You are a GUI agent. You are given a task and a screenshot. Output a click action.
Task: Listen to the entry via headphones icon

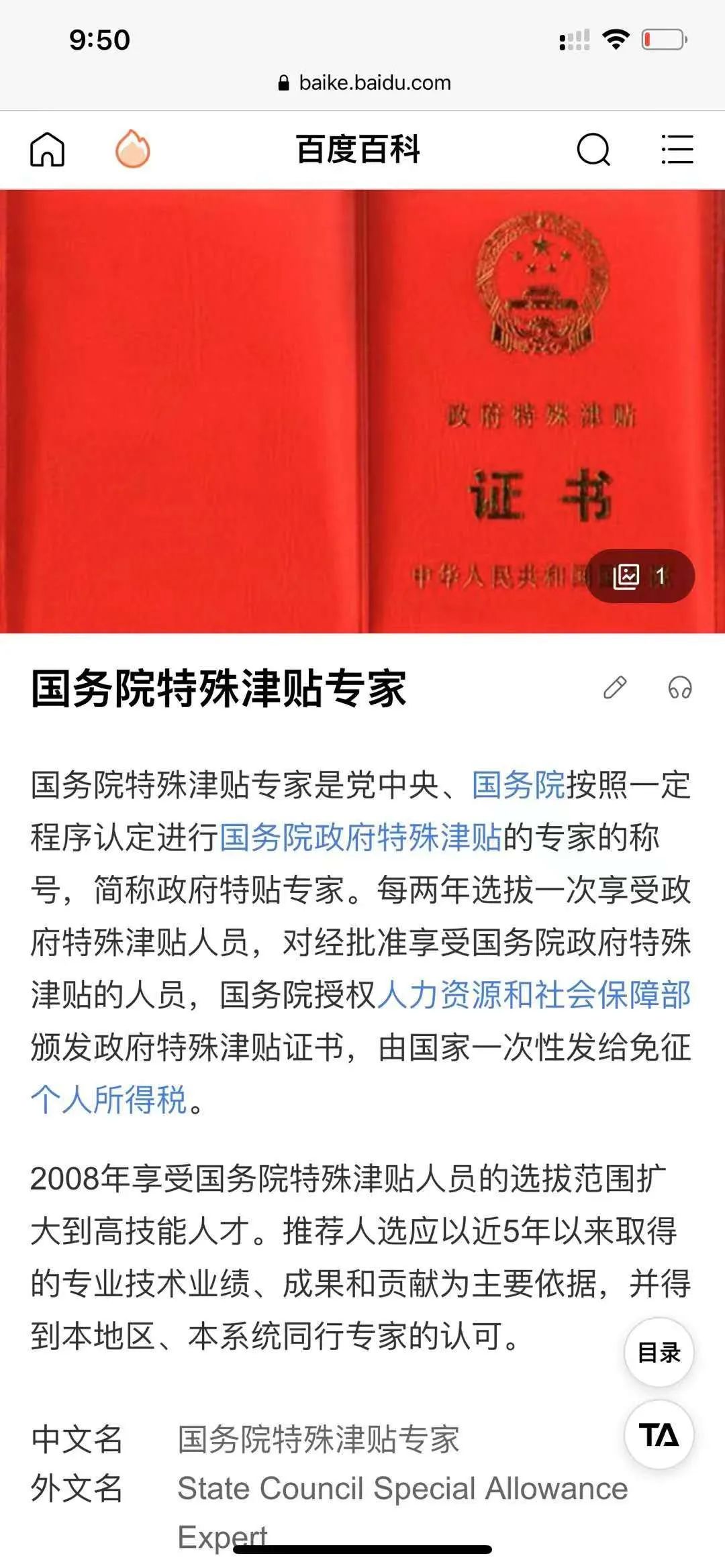click(679, 688)
